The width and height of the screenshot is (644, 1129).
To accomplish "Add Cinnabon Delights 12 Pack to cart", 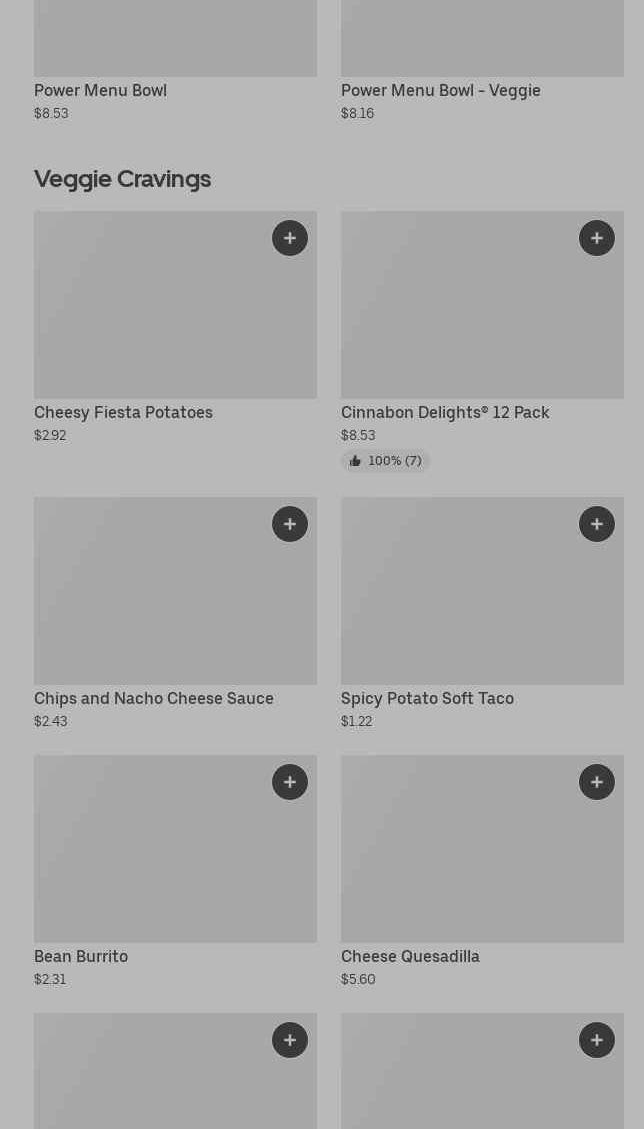I will [596, 238].
